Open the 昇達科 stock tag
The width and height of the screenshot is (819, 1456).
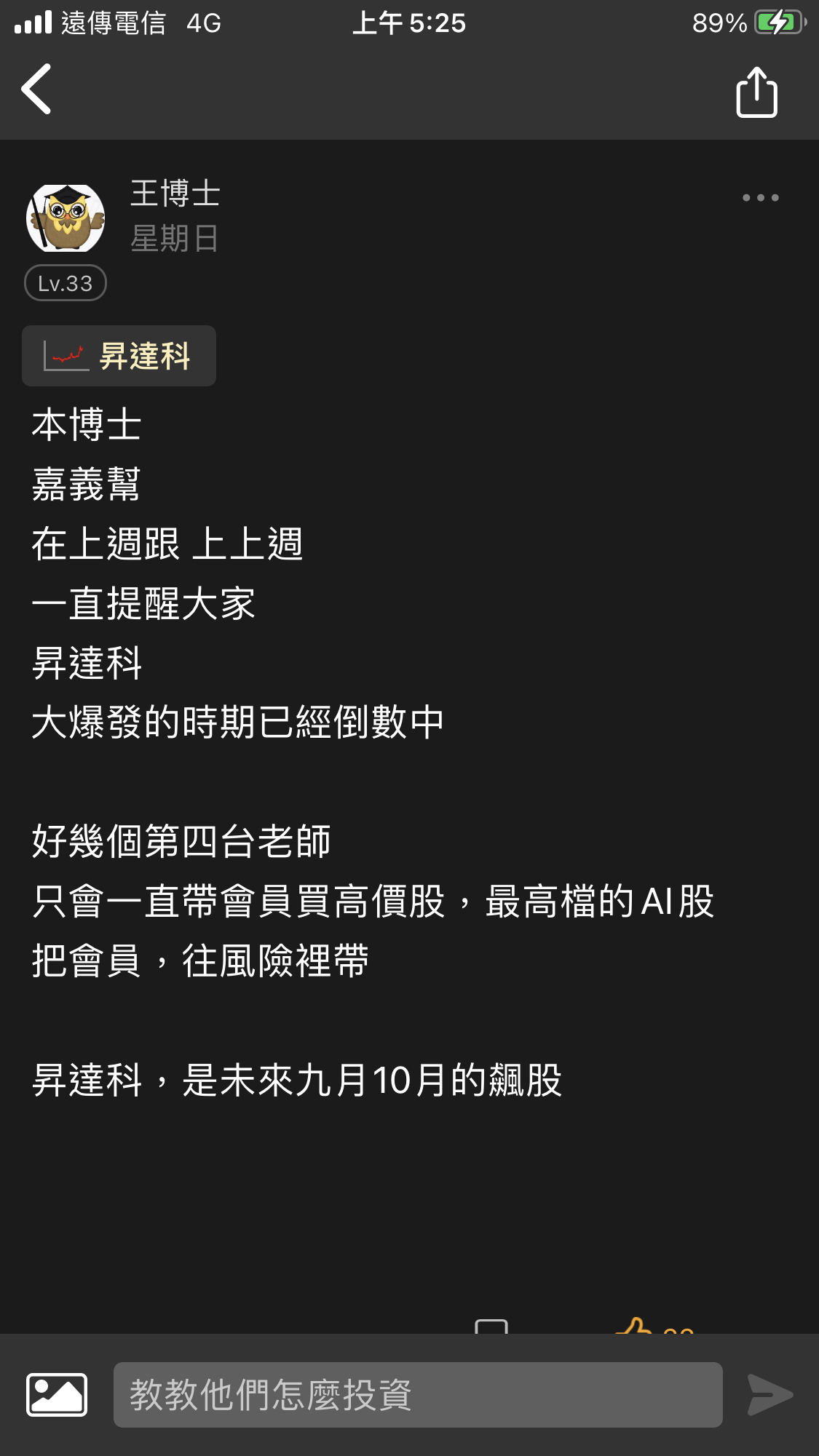(119, 356)
